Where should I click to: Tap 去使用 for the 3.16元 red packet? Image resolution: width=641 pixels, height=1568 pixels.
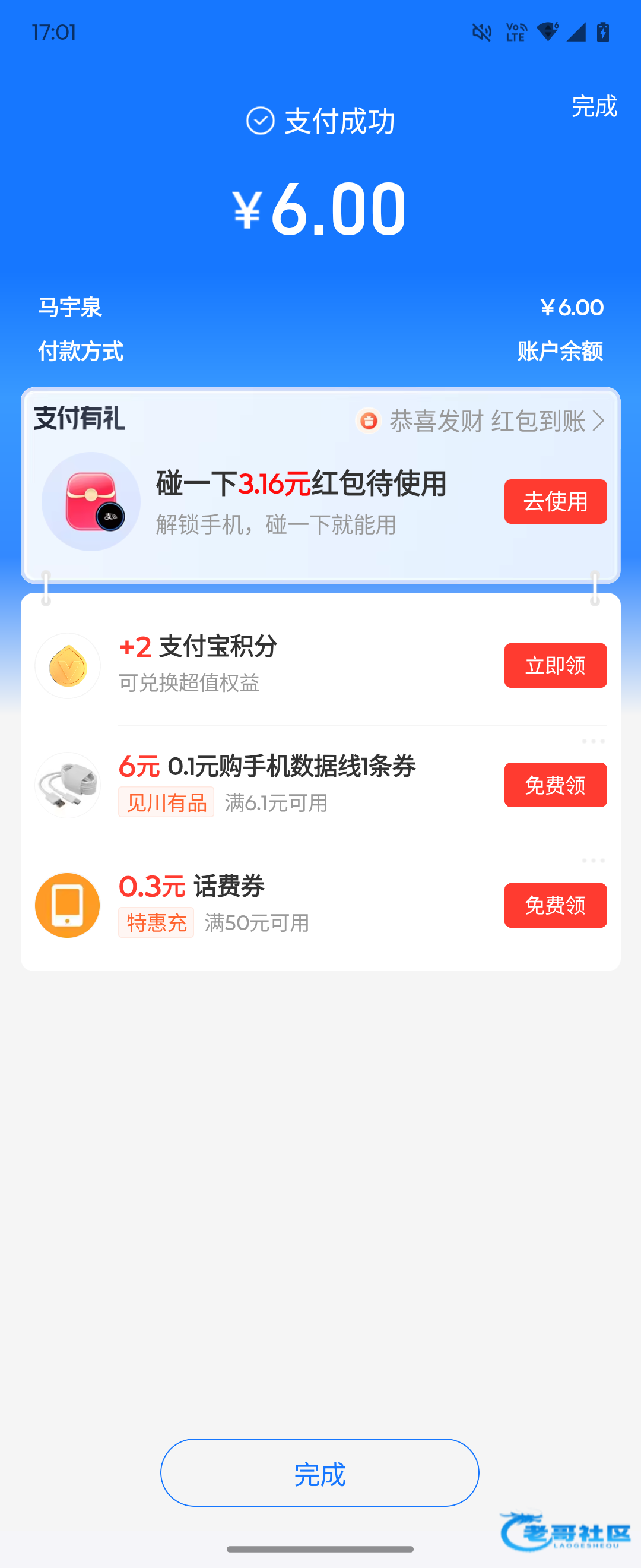pyautogui.click(x=554, y=501)
